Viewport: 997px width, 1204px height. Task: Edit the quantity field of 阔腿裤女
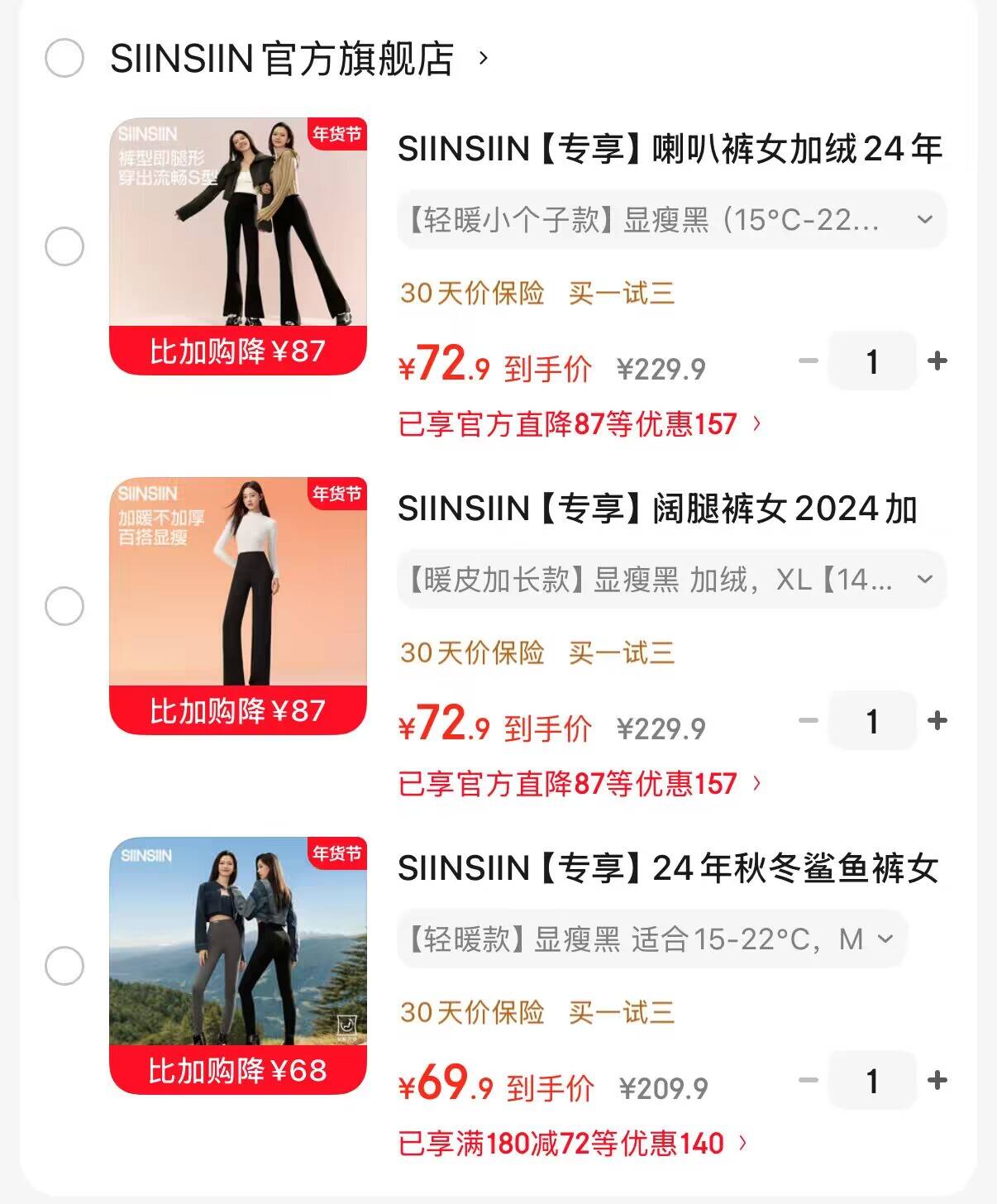[x=872, y=721]
